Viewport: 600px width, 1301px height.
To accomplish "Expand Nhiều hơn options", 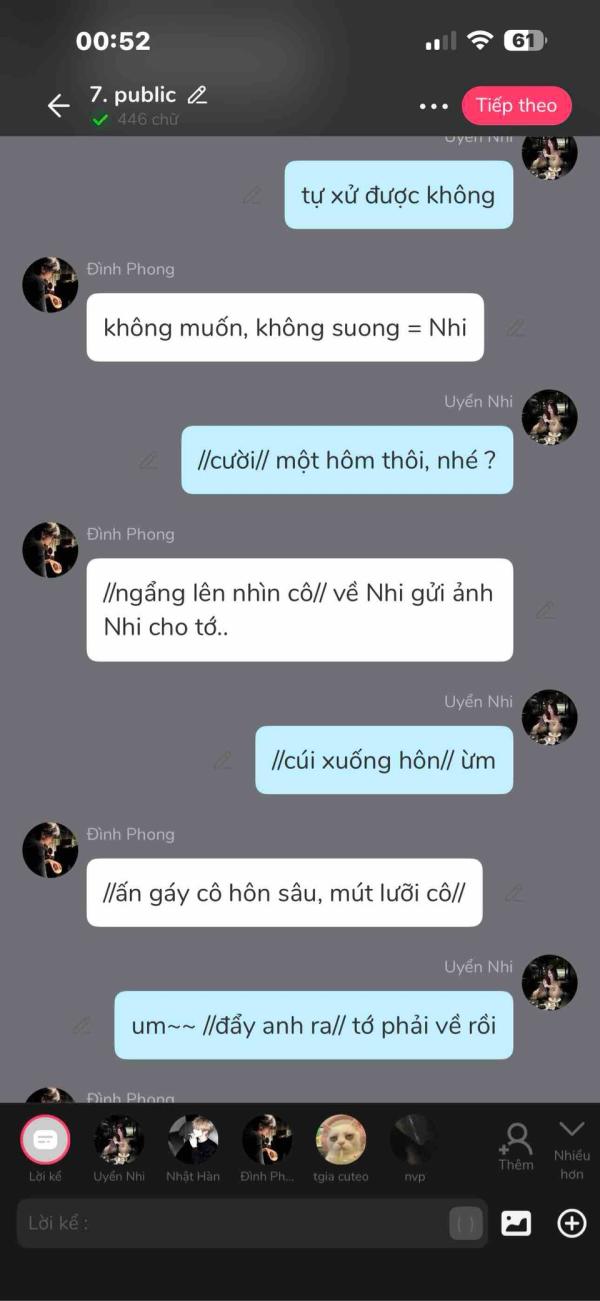I will point(572,1145).
